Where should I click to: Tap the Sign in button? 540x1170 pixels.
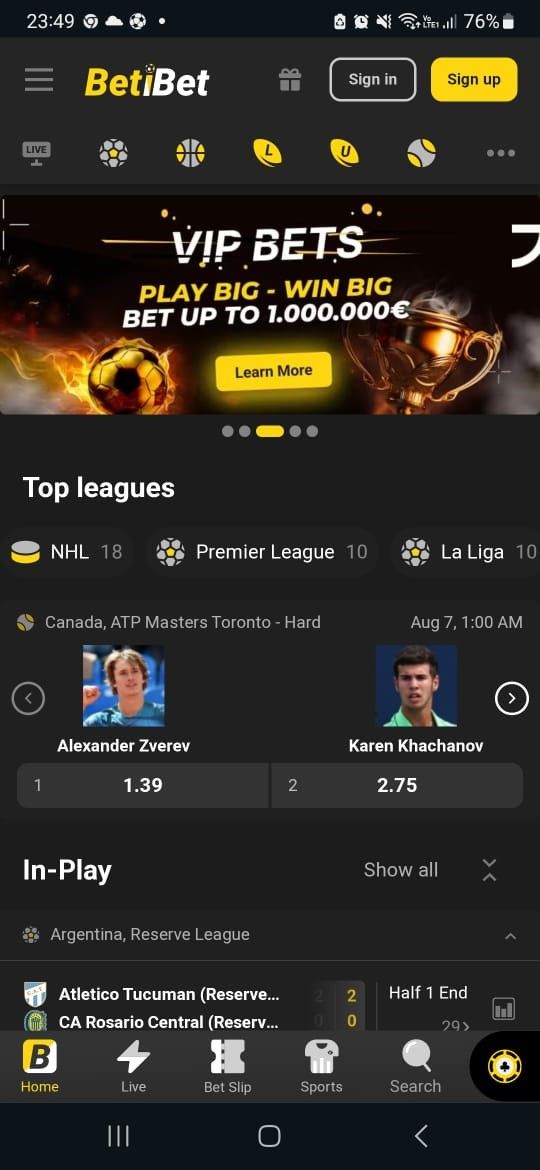coord(373,79)
